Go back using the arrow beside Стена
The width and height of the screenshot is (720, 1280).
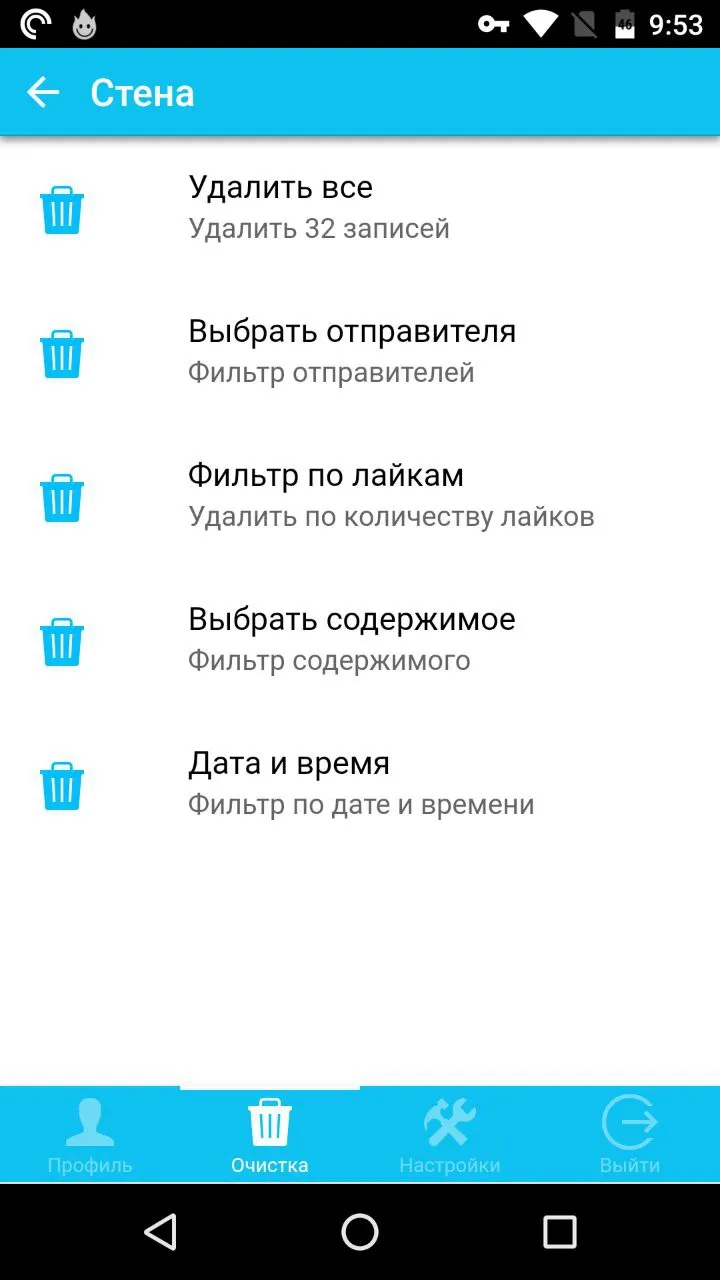[x=43, y=93]
